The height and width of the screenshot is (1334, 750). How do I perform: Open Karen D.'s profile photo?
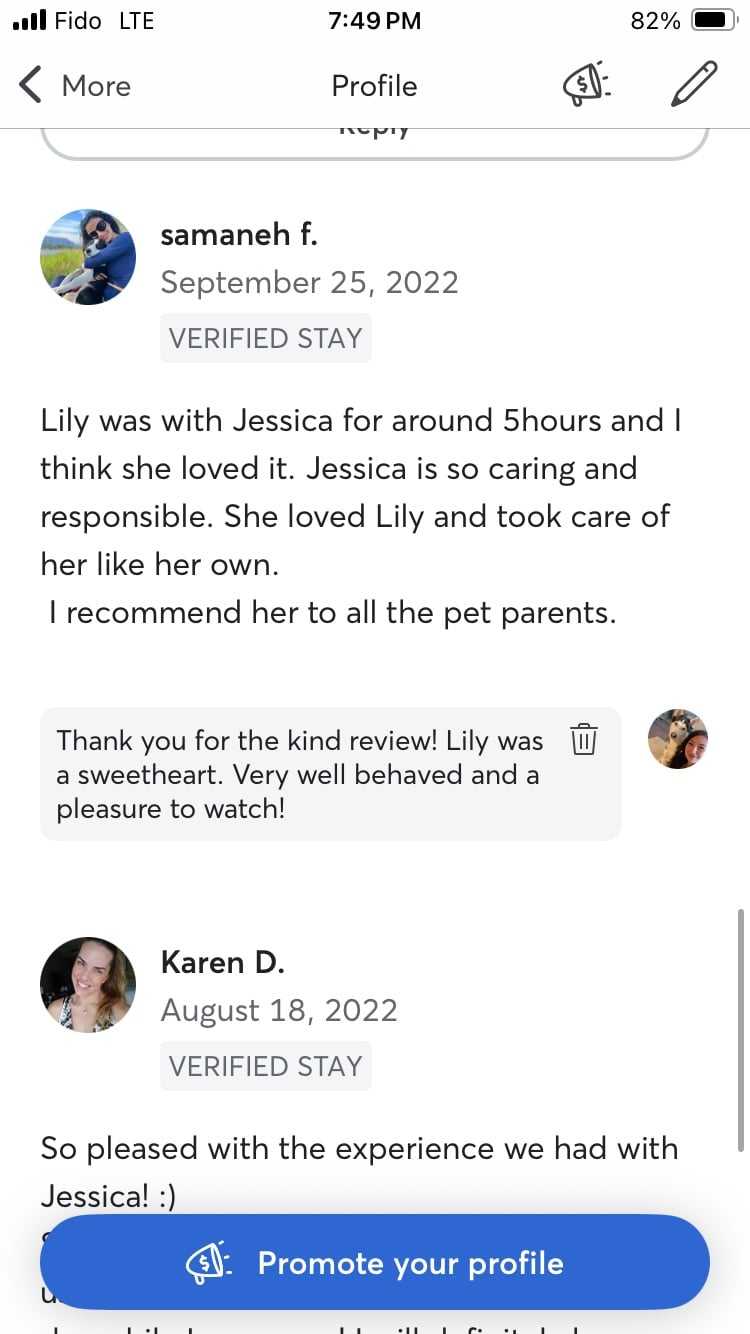[88, 985]
